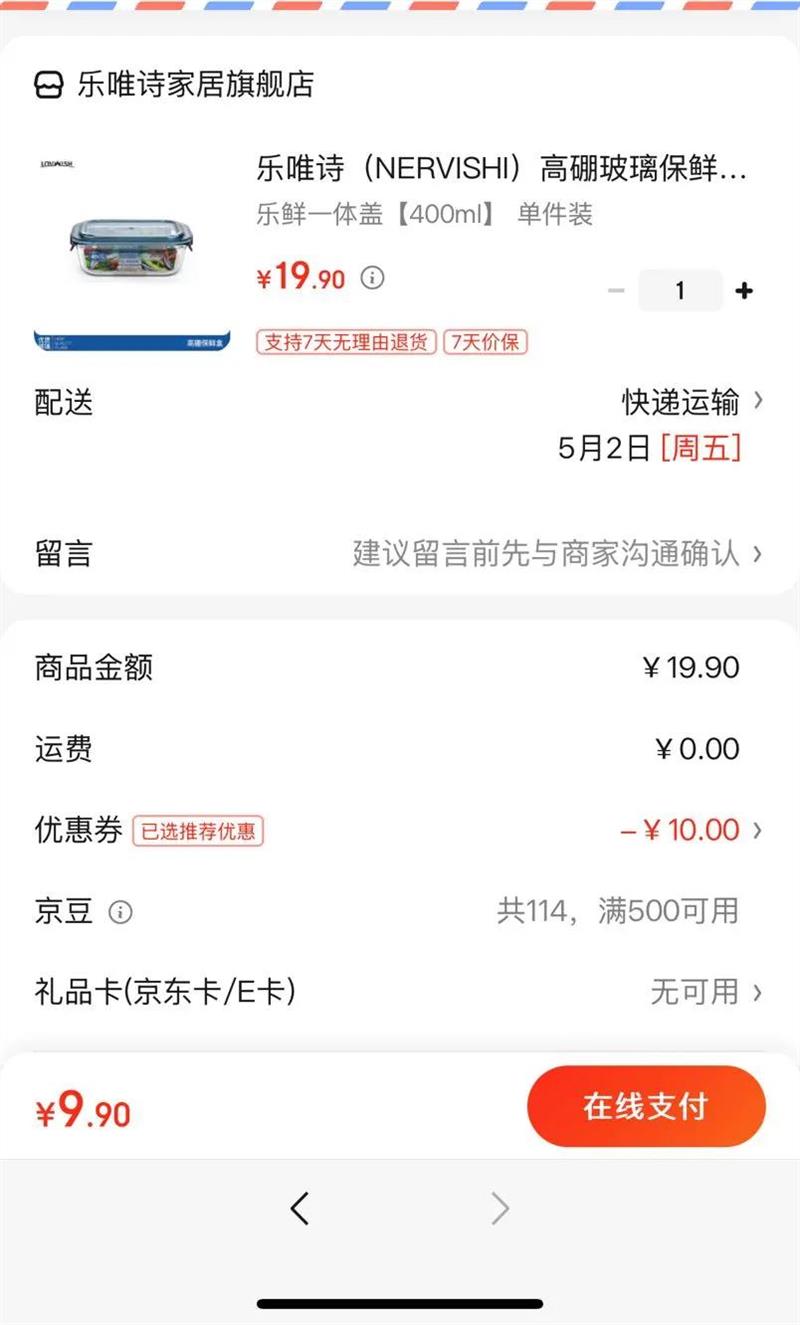Increase item quantity with the plus button
This screenshot has height=1325, width=800.
click(x=743, y=291)
